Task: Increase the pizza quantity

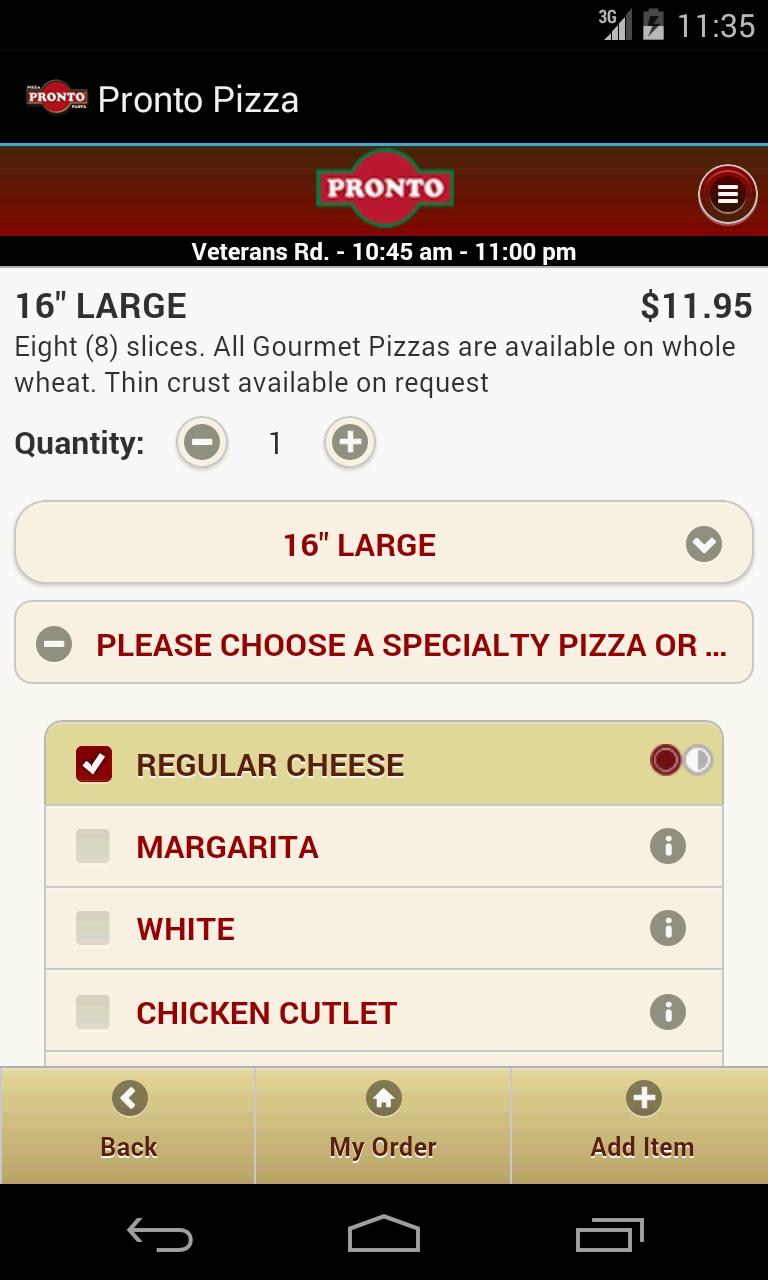Action: pos(349,442)
